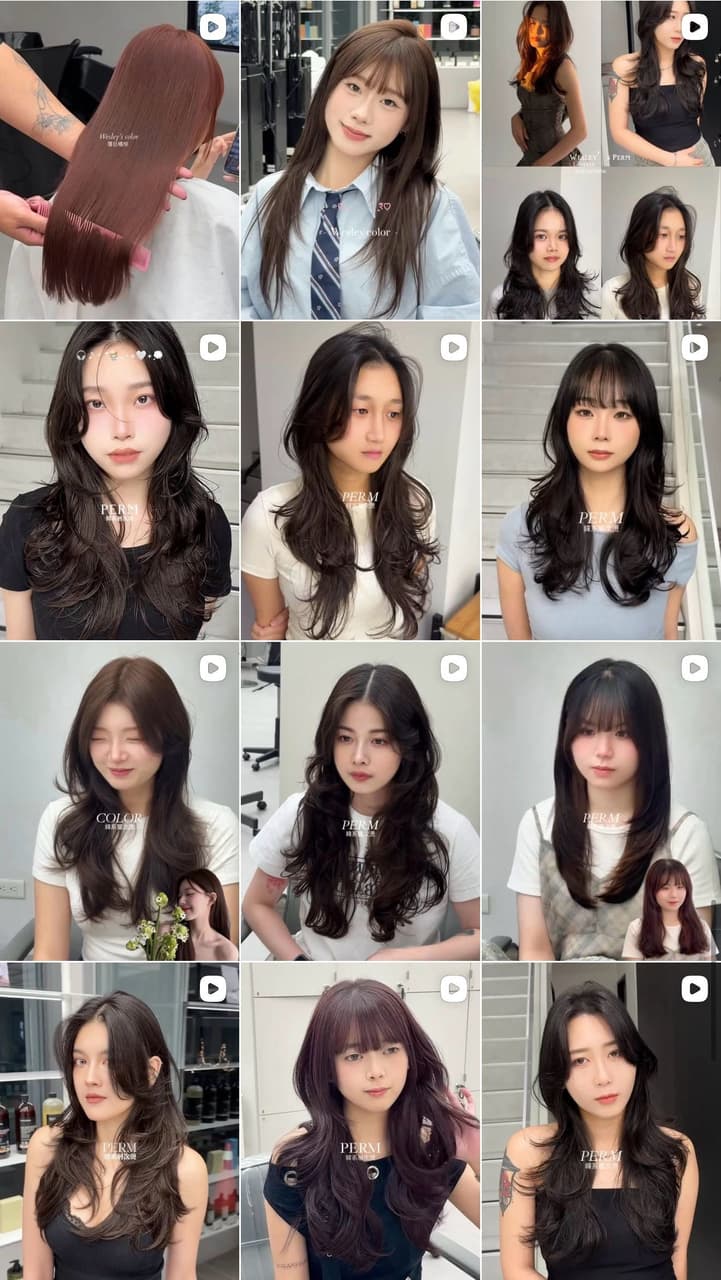Open the PERM reel beside the product shelves
The width and height of the screenshot is (721, 1280).
click(119, 1121)
